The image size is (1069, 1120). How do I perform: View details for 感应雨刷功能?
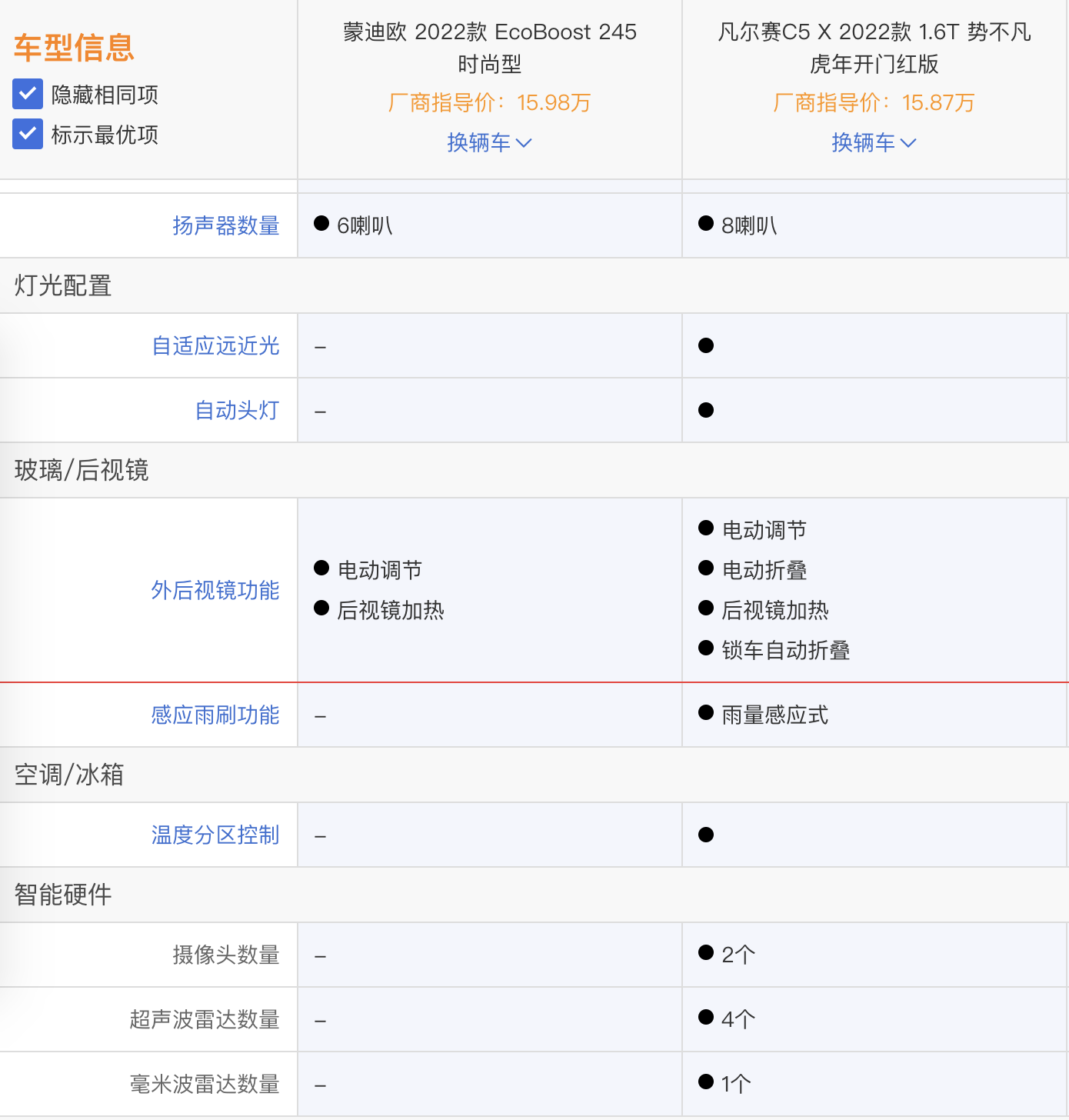(215, 715)
